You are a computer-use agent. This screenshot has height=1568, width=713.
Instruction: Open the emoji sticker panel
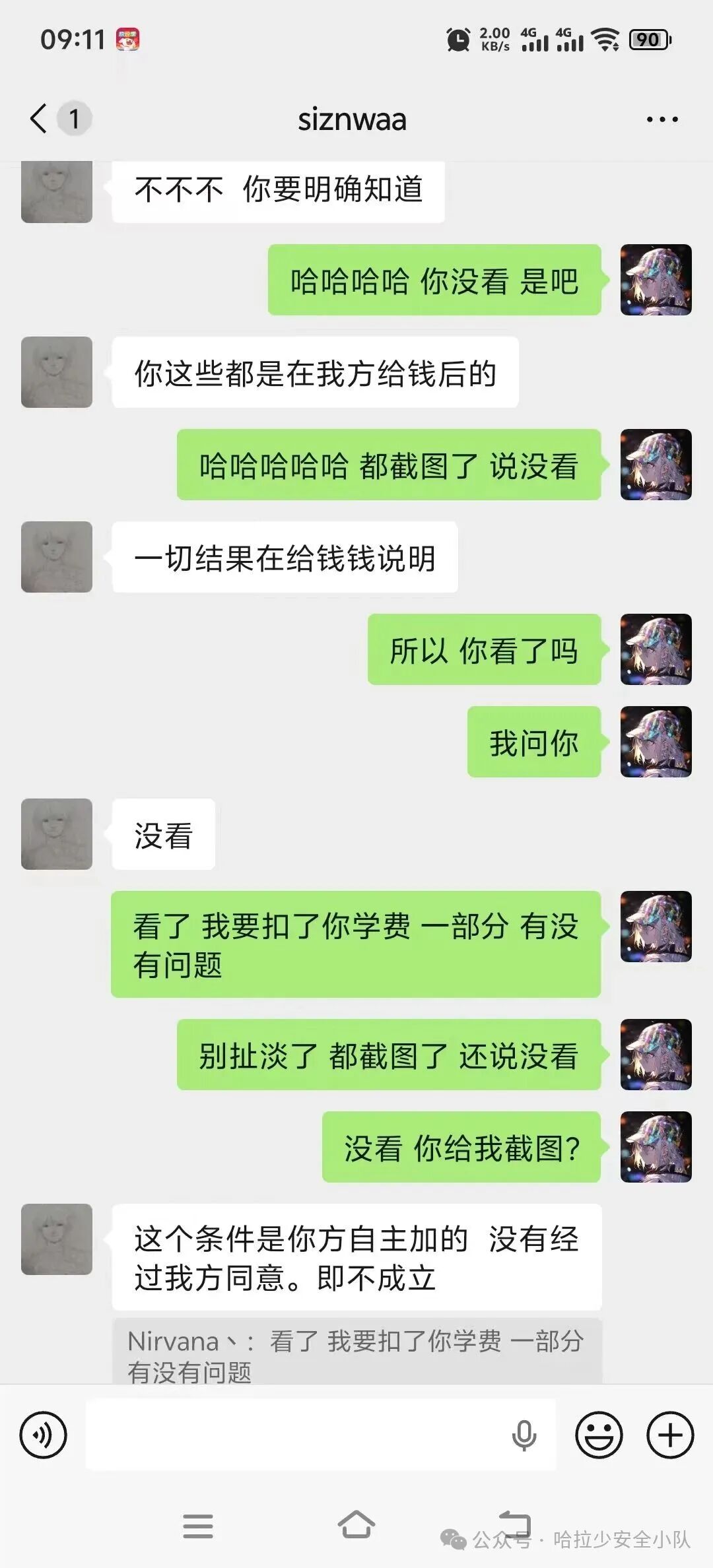click(599, 1435)
